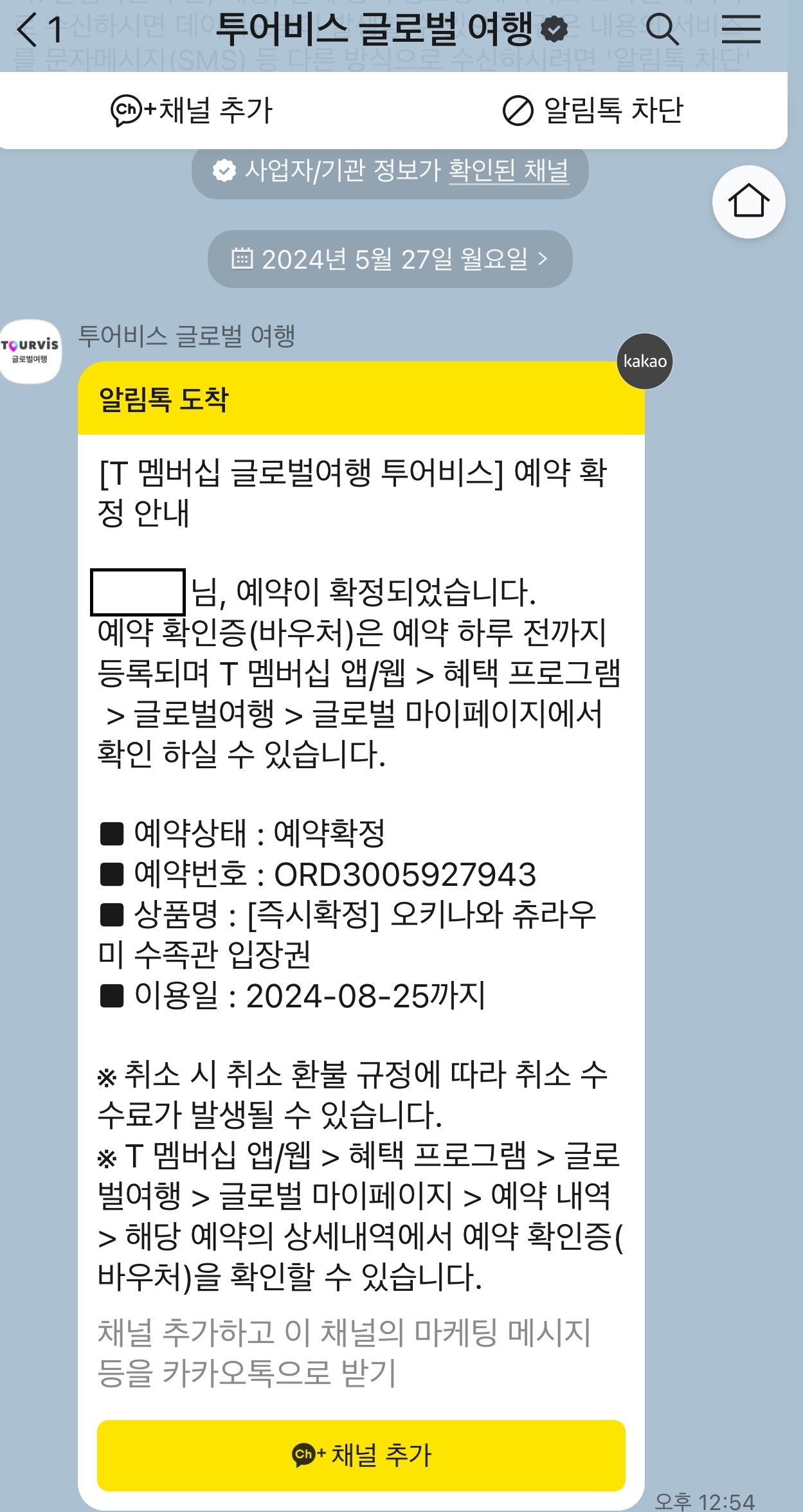Open the hamburger menu

coord(741,30)
